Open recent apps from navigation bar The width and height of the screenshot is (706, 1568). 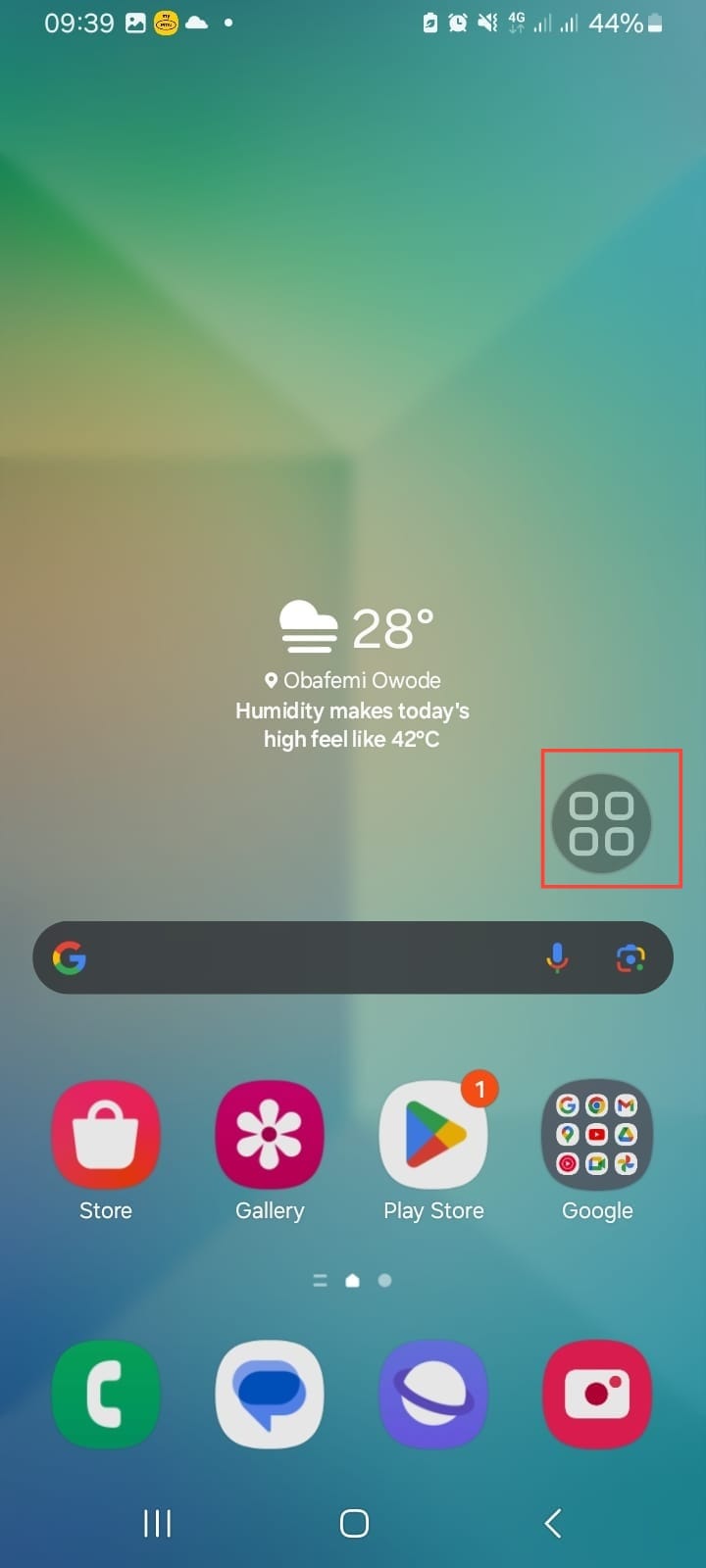click(x=157, y=1523)
